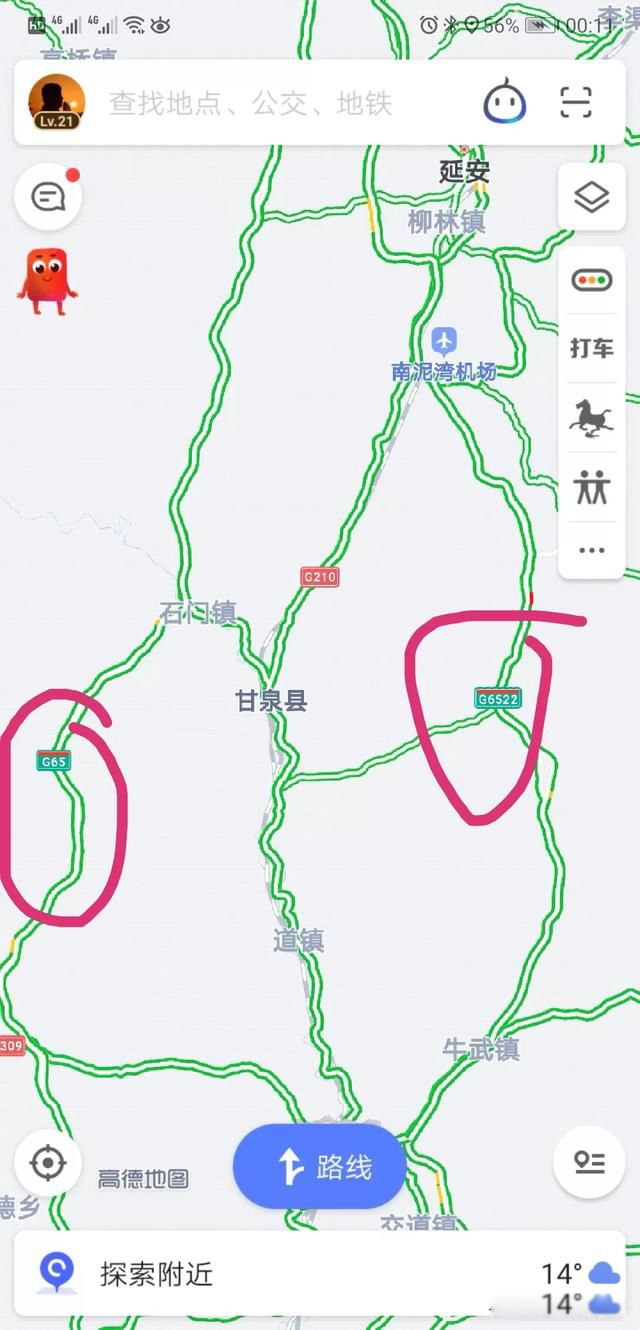The width and height of the screenshot is (640, 1330).
Task: Select the 南泥湾机场 airport marker
Action: pyautogui.click(x=444, y=341)
